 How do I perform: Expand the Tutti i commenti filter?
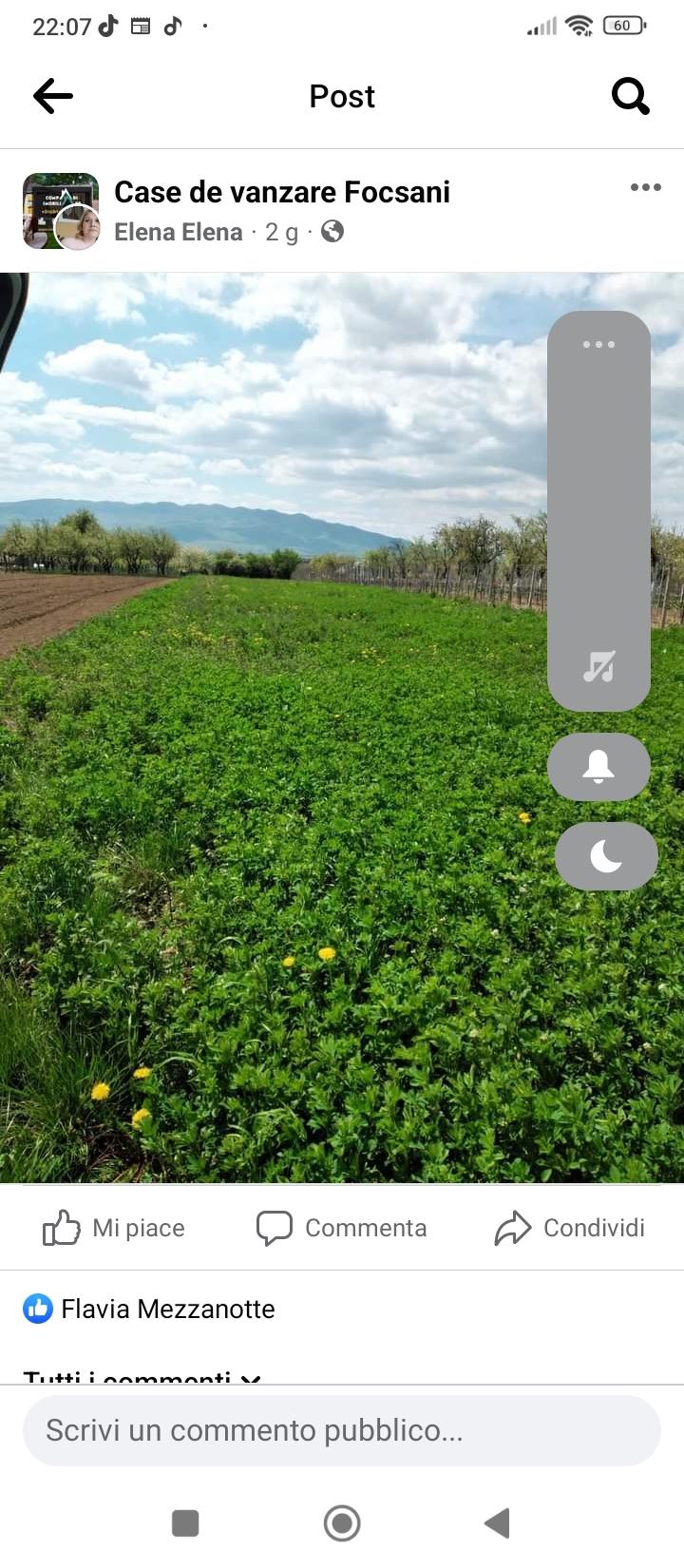pos(142,1376)
